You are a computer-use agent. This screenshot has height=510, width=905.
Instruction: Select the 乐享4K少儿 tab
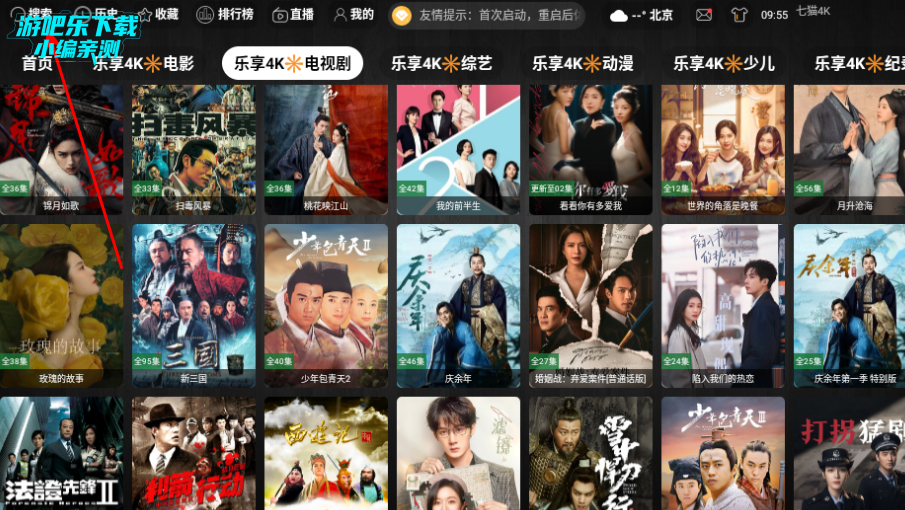(x=723, y=63)
